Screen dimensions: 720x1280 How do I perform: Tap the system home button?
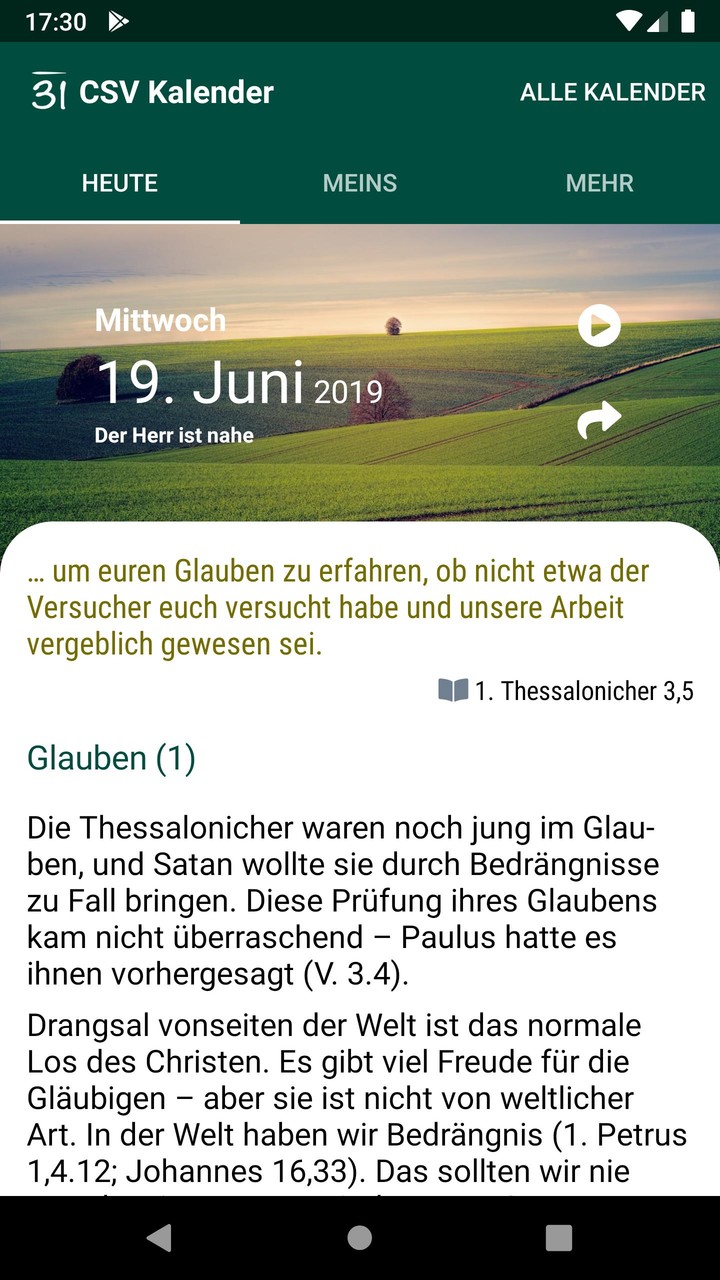tap(360, 1238)
